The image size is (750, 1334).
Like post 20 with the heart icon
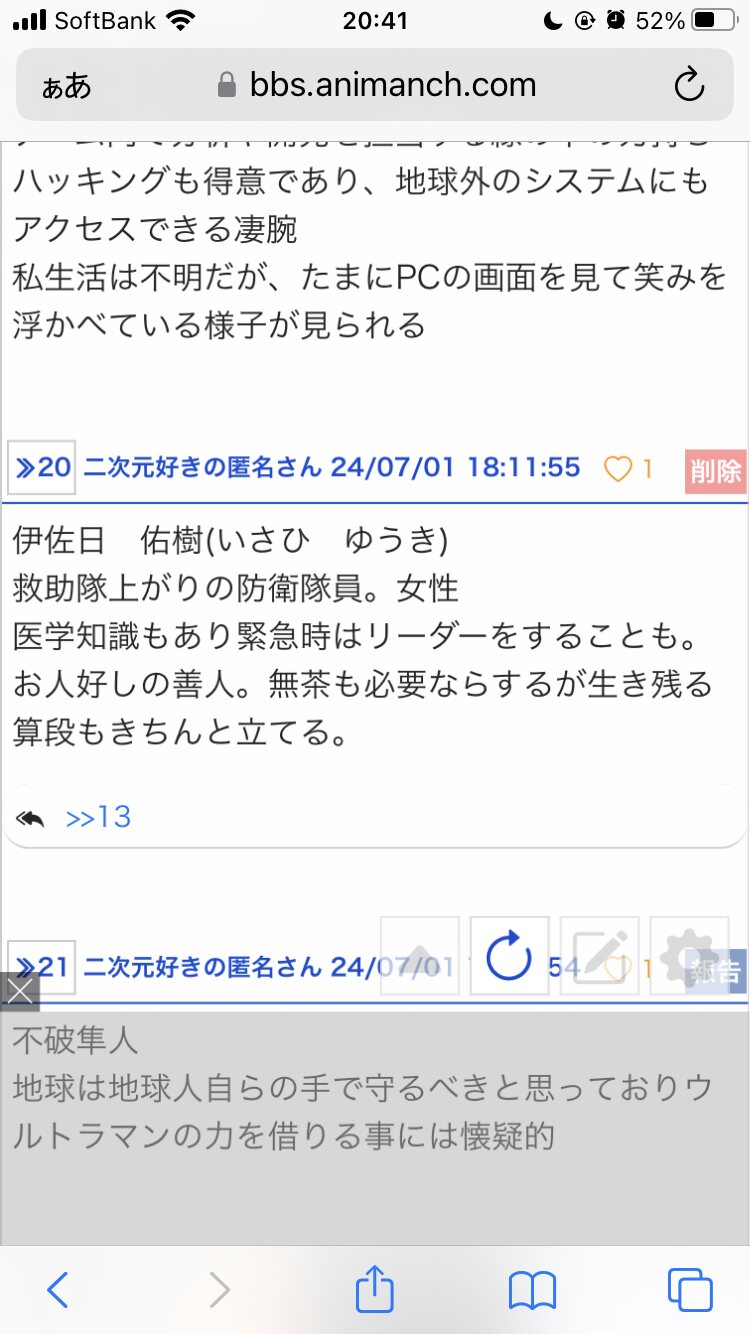tap(619, 468)
